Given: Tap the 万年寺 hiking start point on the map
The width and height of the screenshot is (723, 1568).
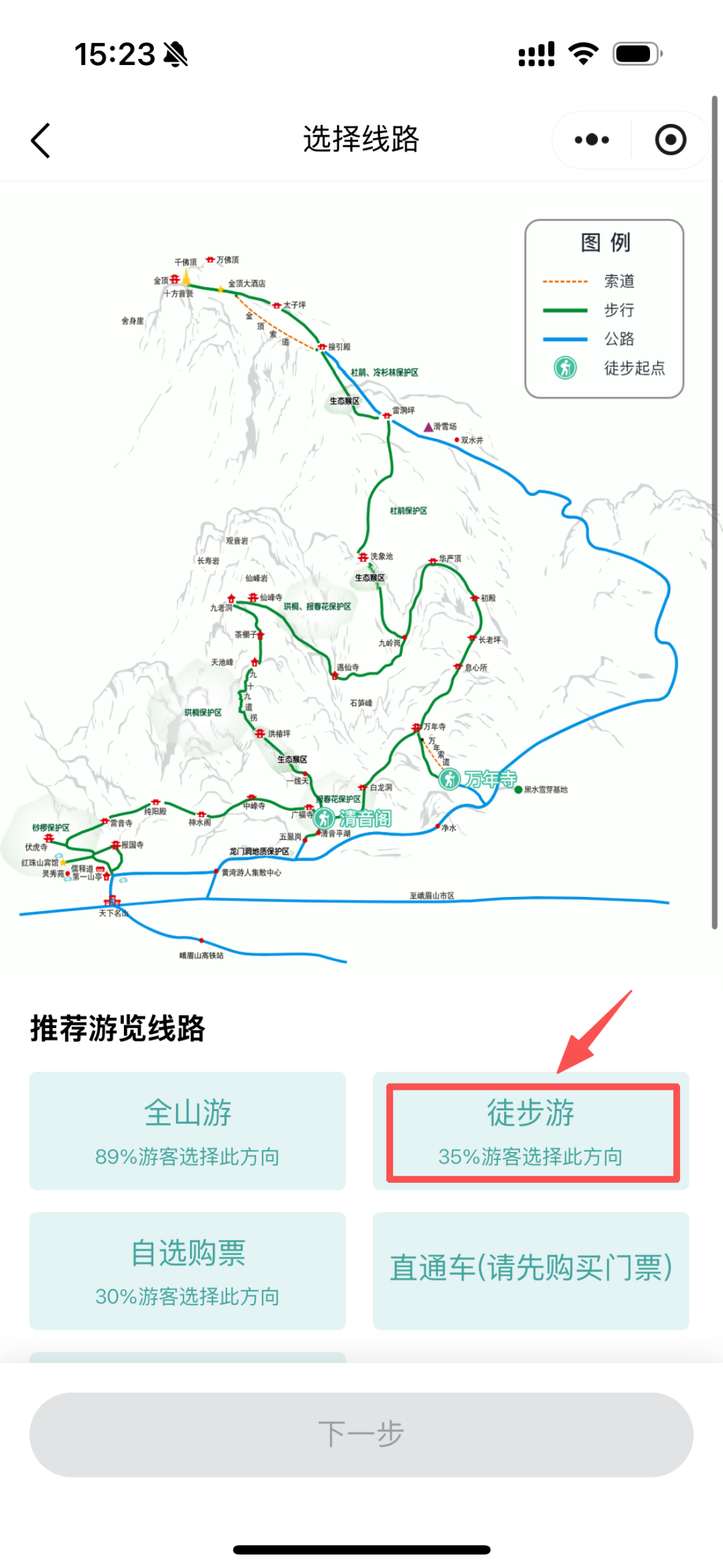Looking at the screenshot, I should coord(478,779).
